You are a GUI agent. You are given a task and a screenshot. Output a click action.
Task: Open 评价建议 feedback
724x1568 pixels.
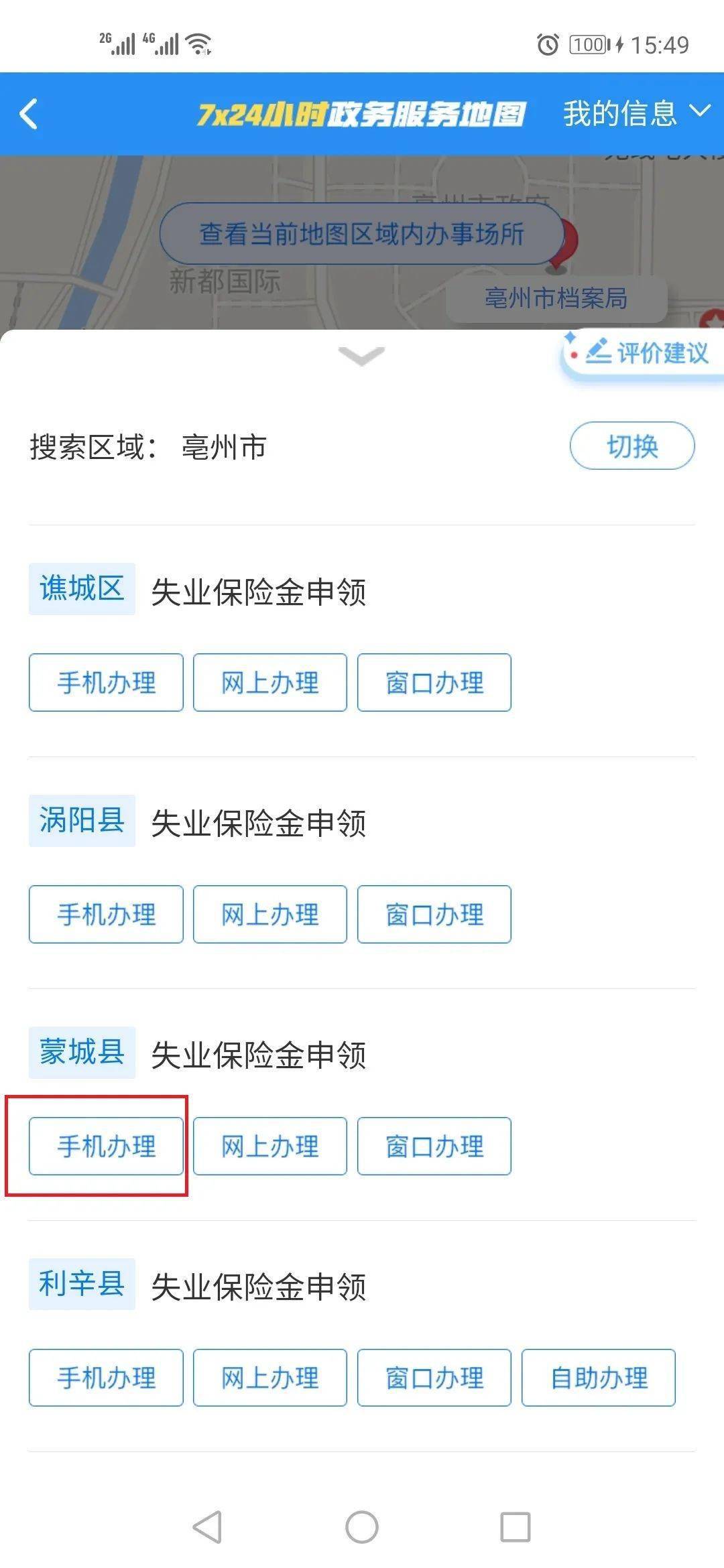(x=644, y=353)
